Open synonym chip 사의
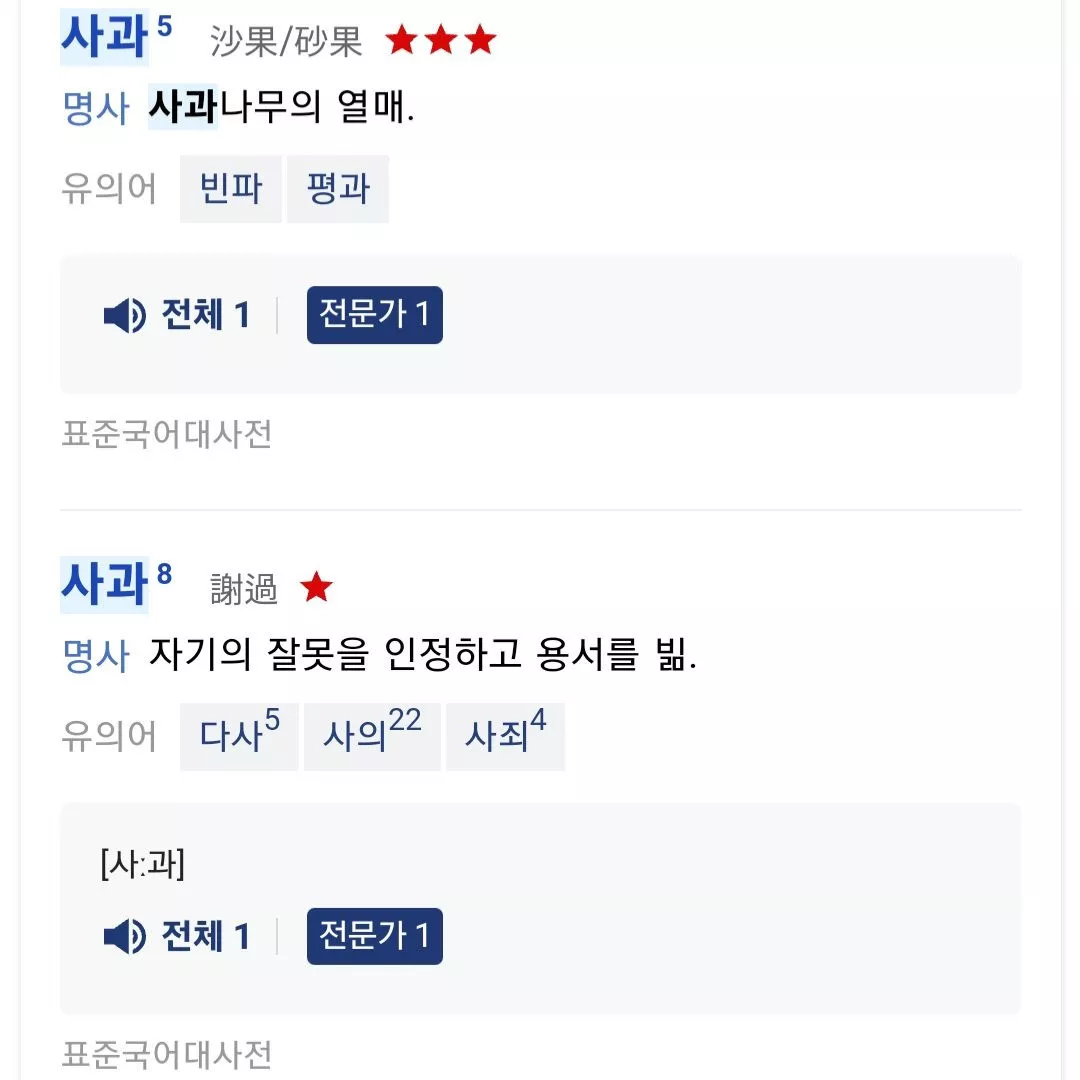 [371, 737]
